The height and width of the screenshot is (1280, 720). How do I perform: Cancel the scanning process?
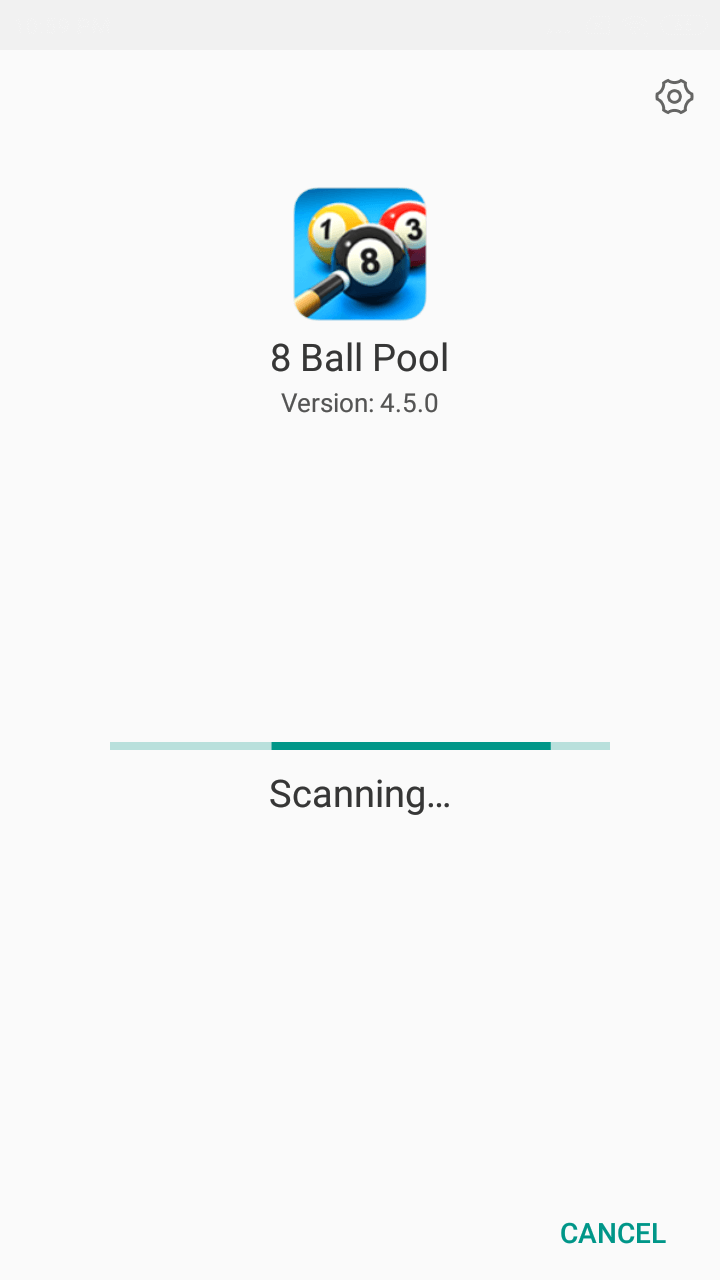613,1233
